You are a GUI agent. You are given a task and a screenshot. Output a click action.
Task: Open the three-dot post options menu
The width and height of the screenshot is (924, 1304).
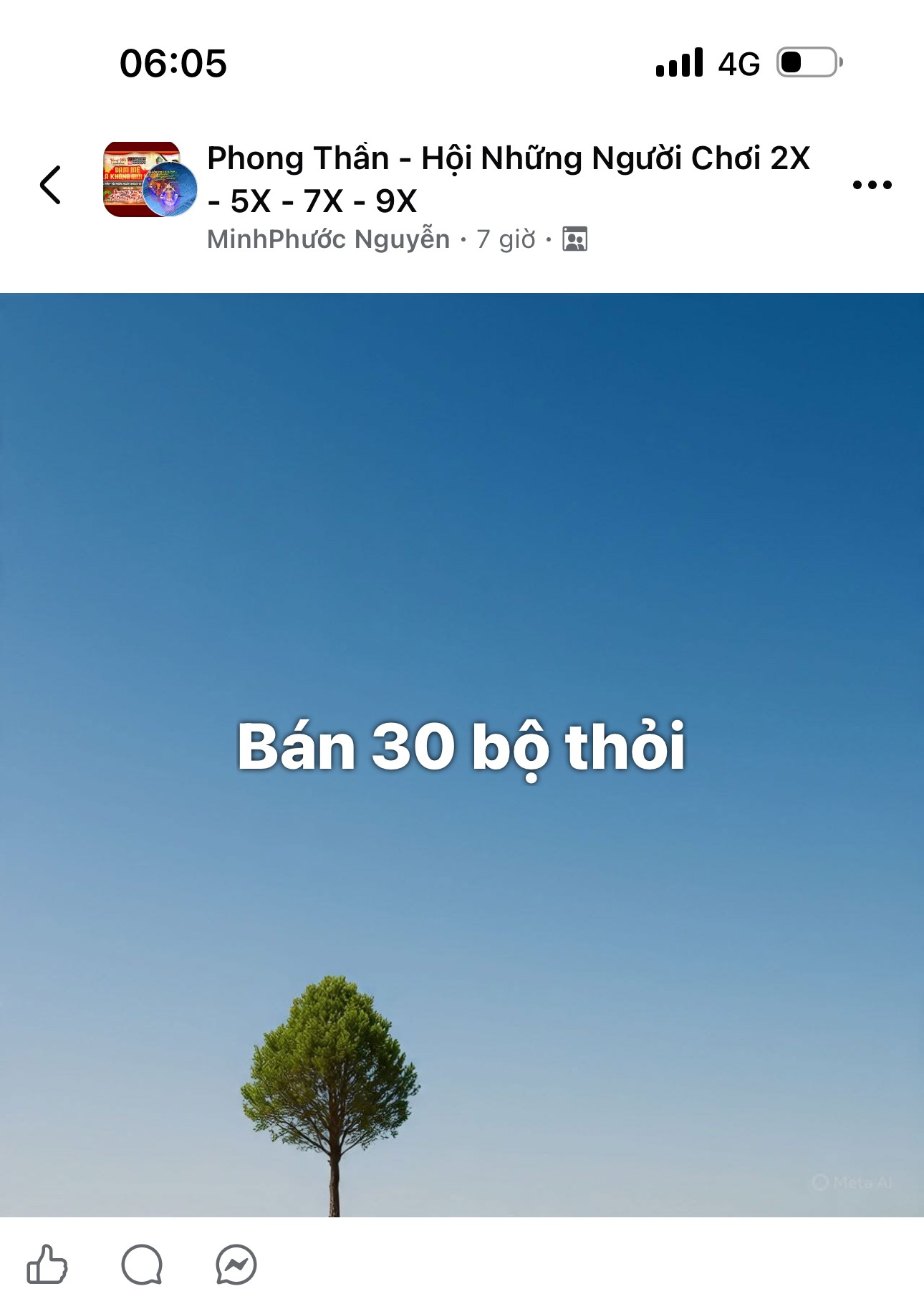point(872,185)
